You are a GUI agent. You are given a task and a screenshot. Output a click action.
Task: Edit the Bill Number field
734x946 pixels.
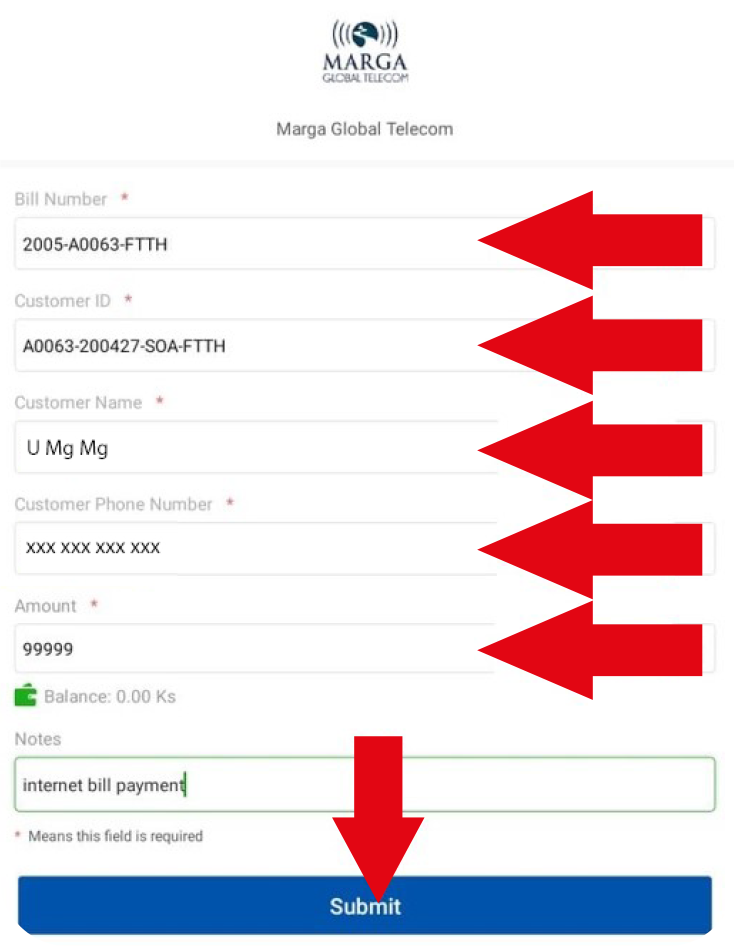coord(240,243)
